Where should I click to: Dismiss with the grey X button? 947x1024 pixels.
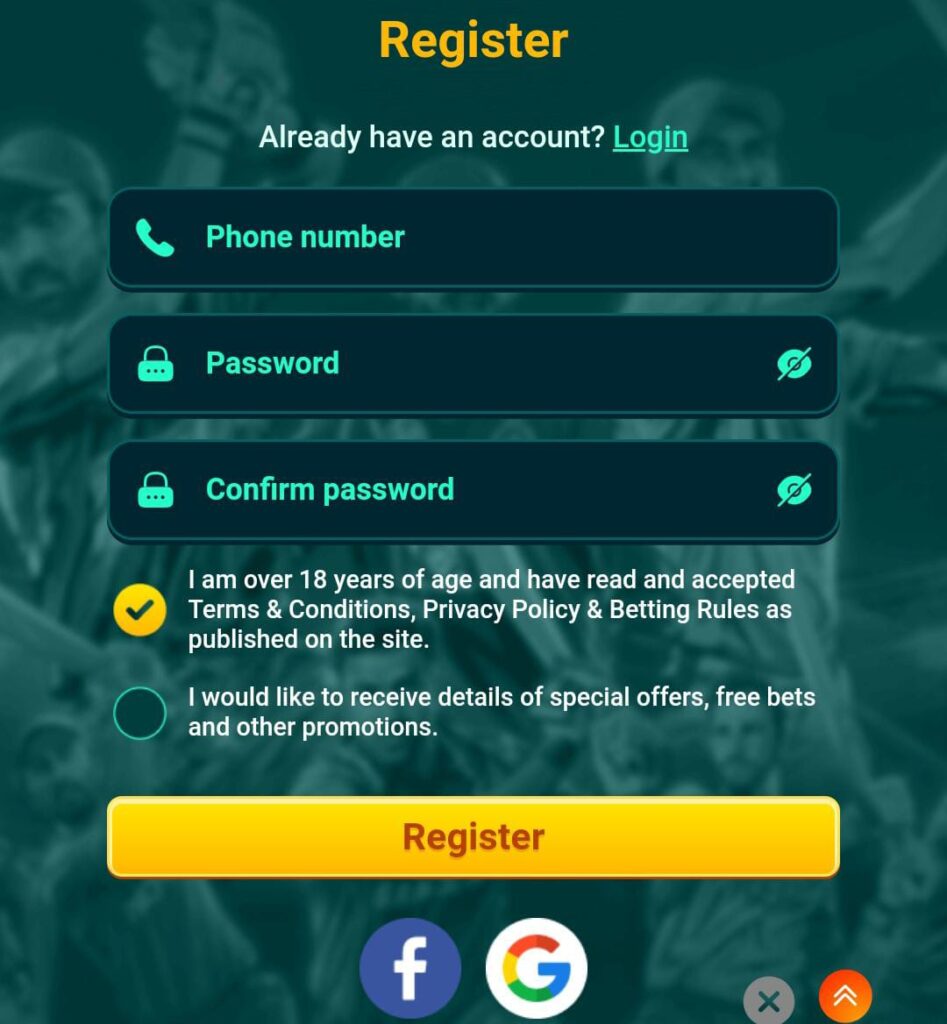coord(768,1000)
